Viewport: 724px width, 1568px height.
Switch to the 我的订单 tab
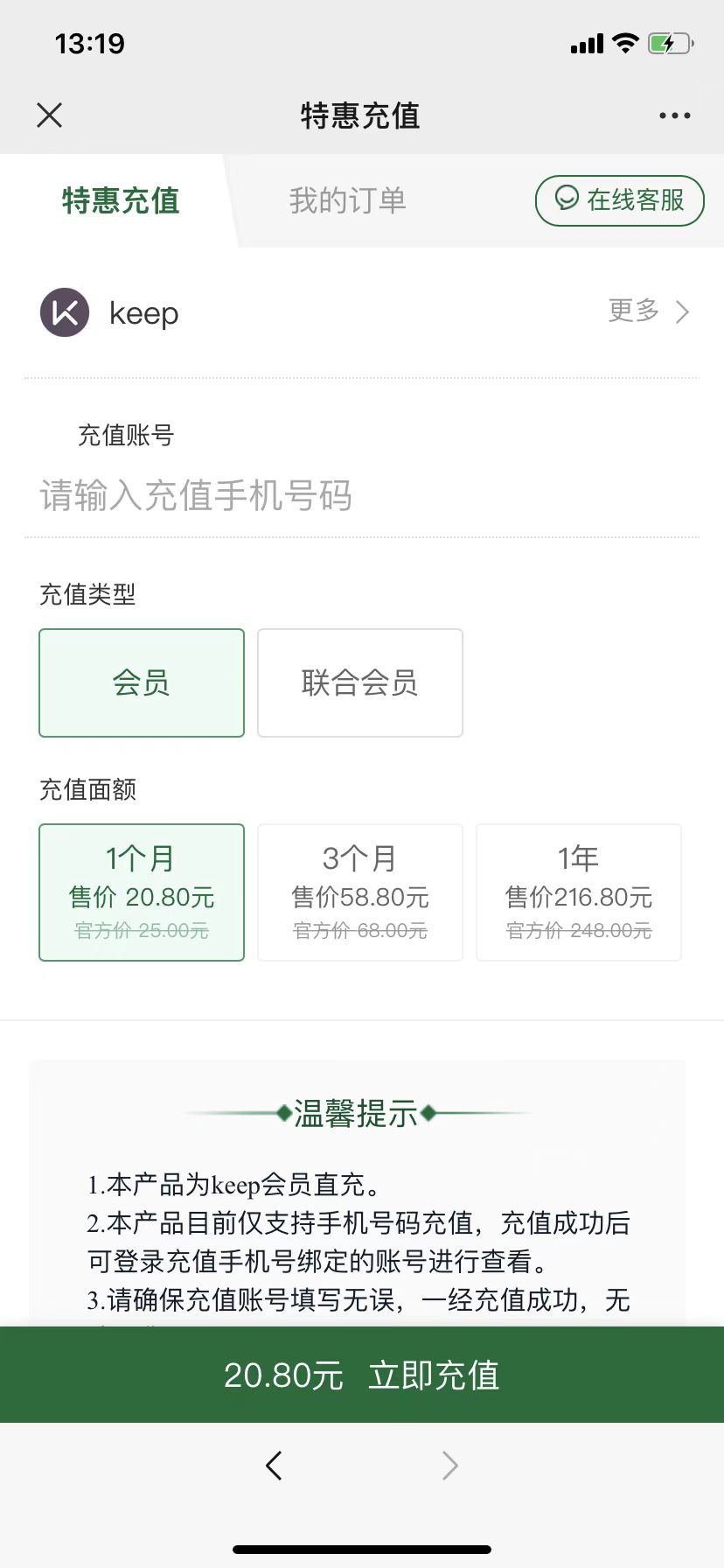click(x=348, y=200)
